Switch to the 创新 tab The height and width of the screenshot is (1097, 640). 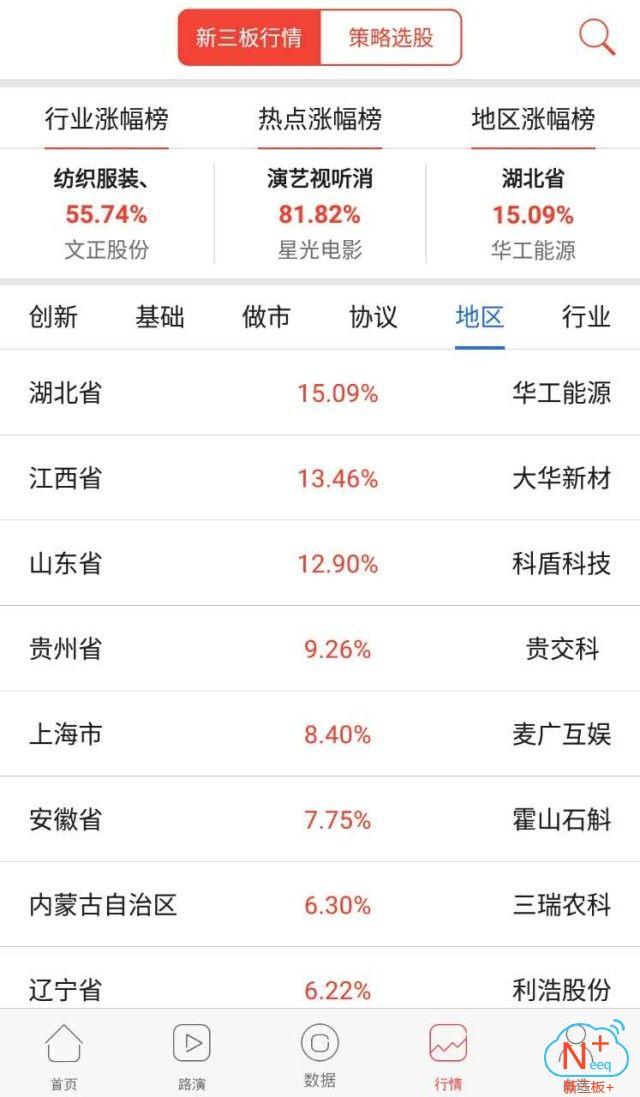coord(53,318)
